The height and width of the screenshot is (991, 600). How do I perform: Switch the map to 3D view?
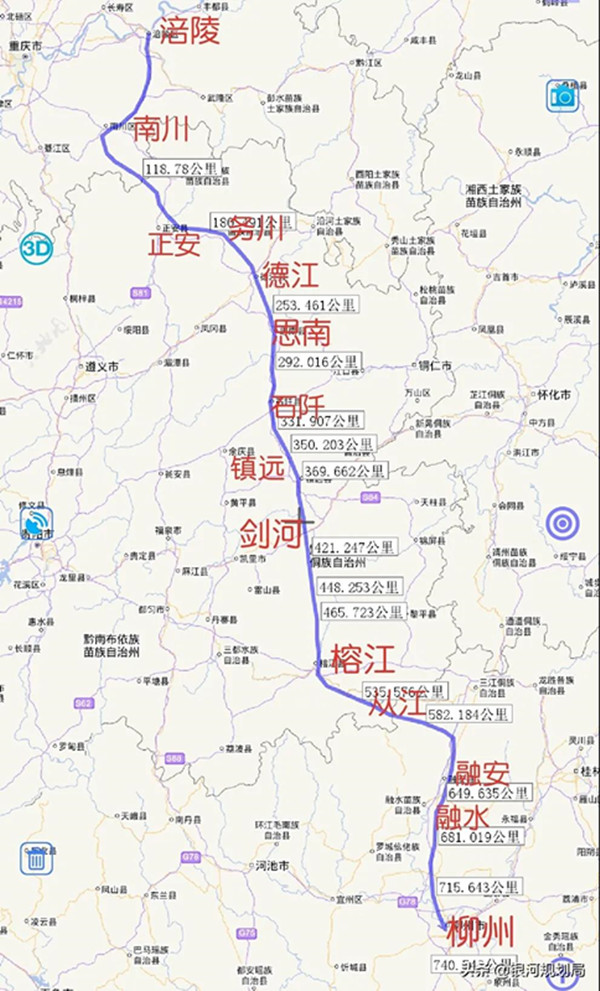37,246
